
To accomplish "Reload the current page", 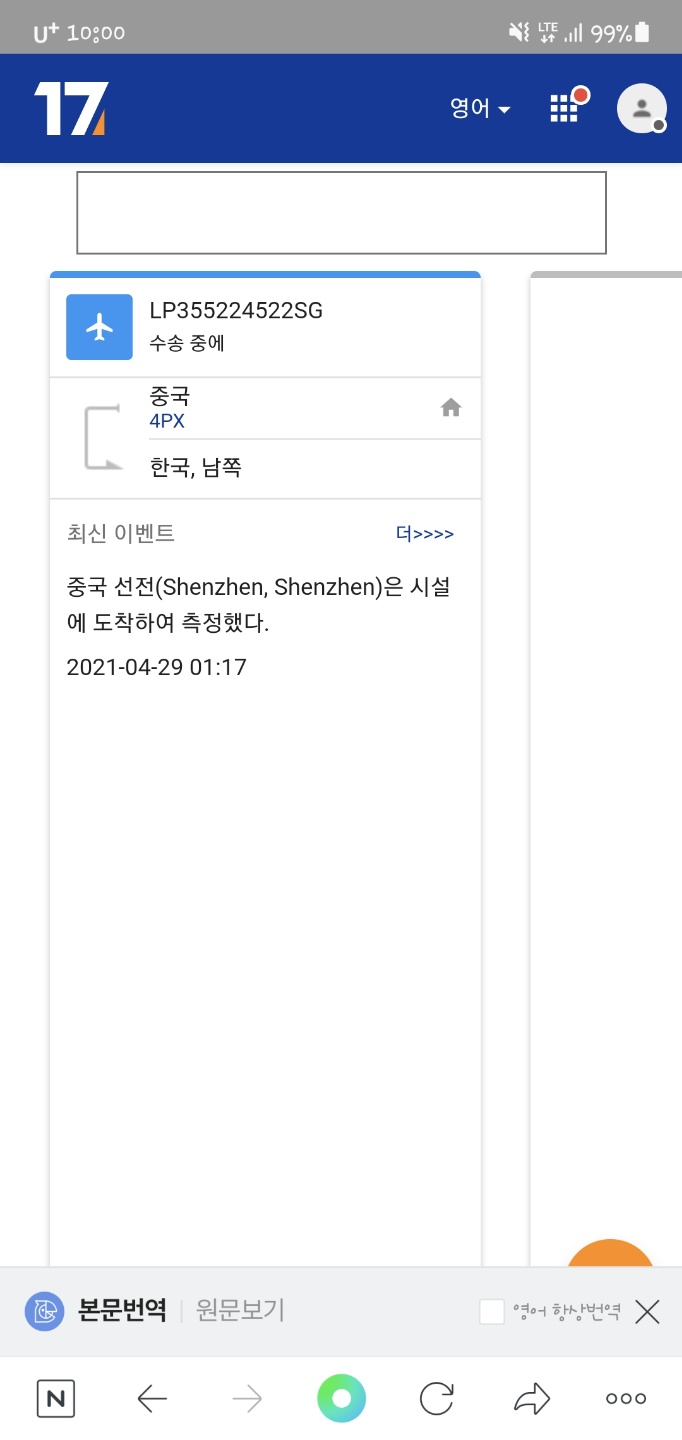I will (x=437, y=1398).
